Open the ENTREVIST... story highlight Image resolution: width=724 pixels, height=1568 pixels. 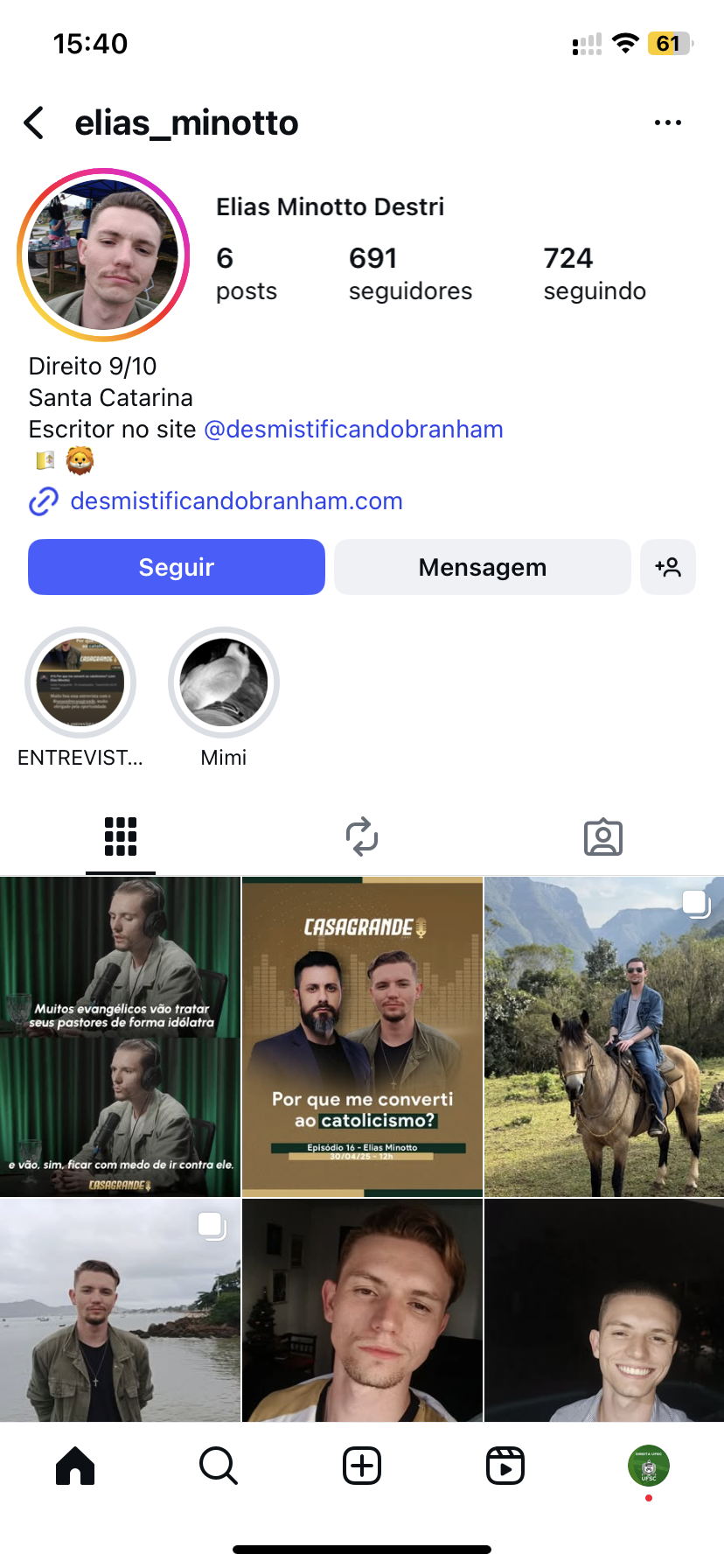80,682
